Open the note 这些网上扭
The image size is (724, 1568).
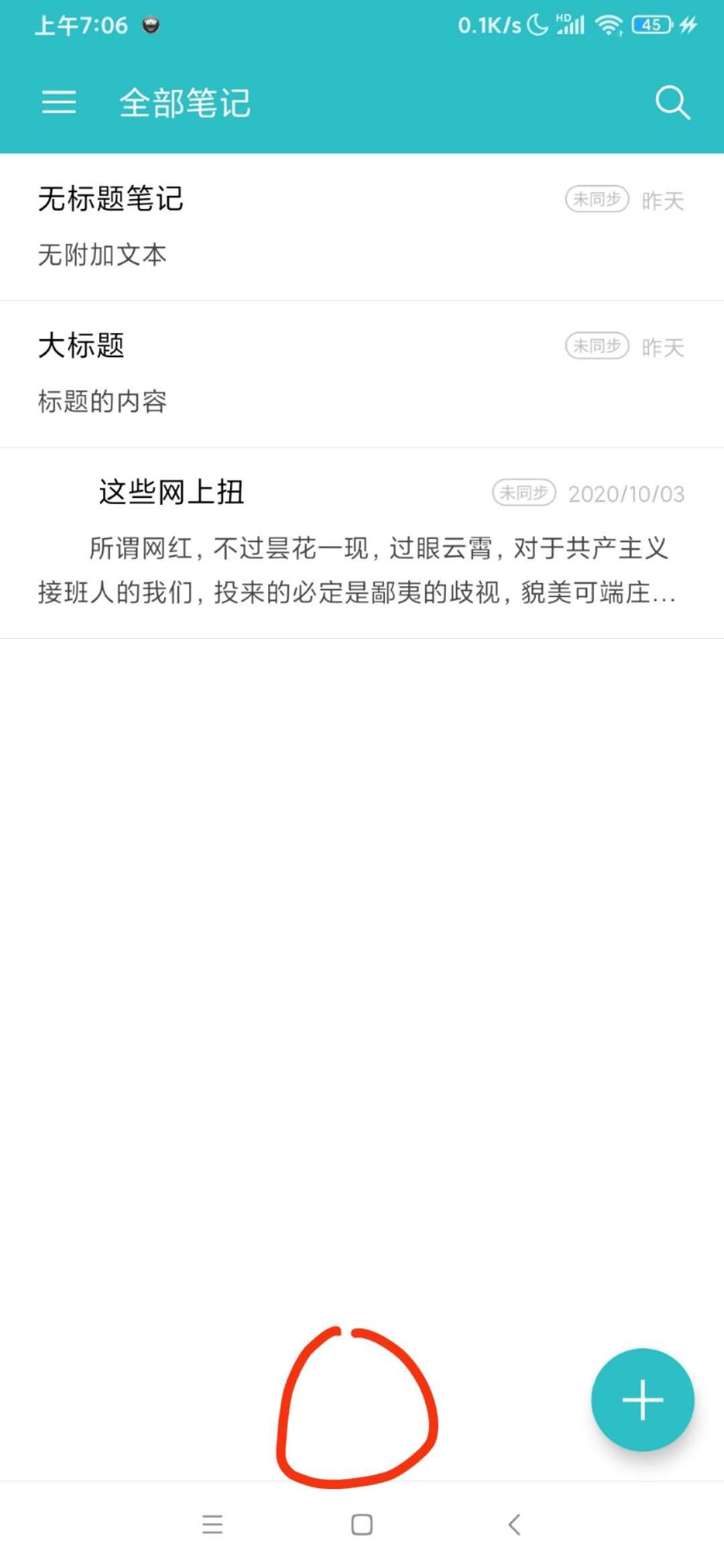click(x=362, y=543)
